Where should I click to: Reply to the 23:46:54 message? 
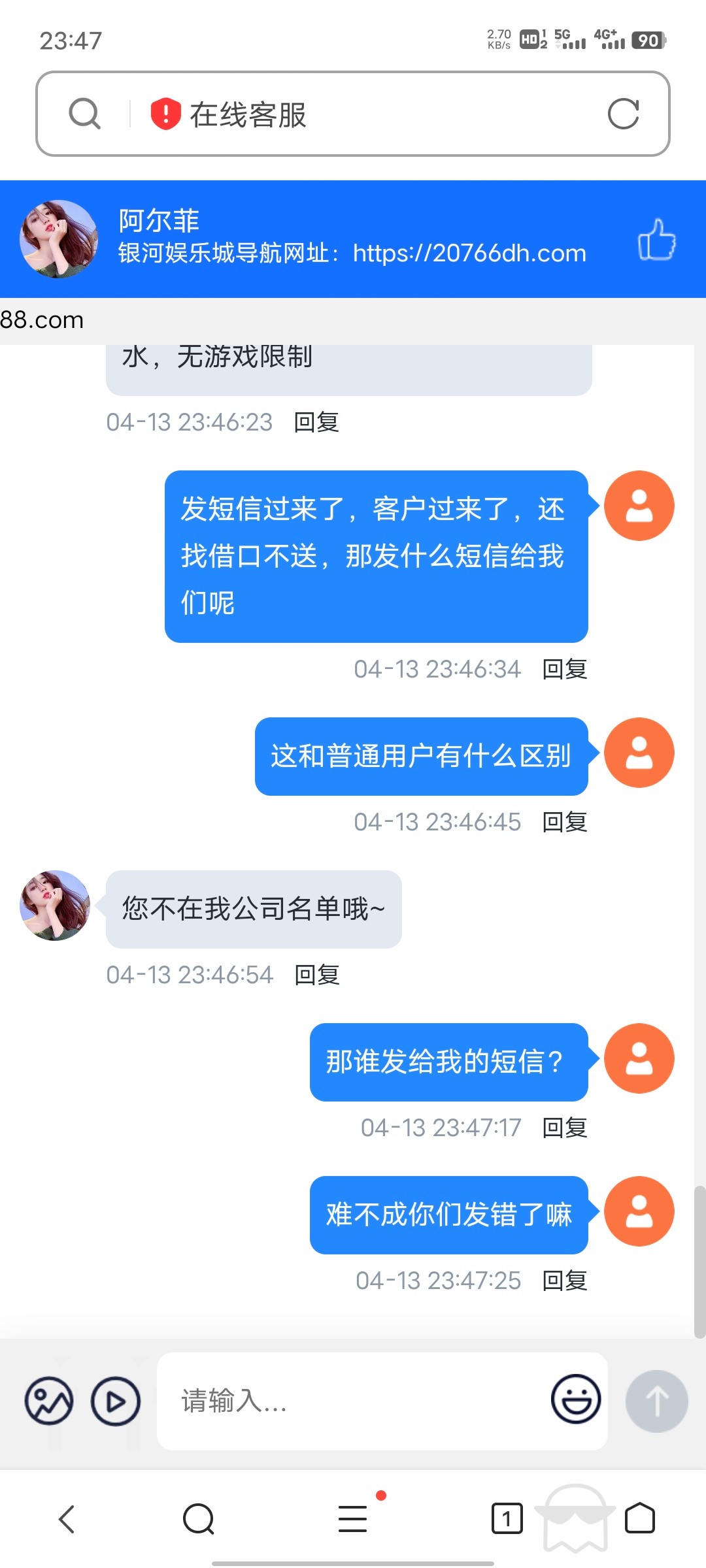317,975
